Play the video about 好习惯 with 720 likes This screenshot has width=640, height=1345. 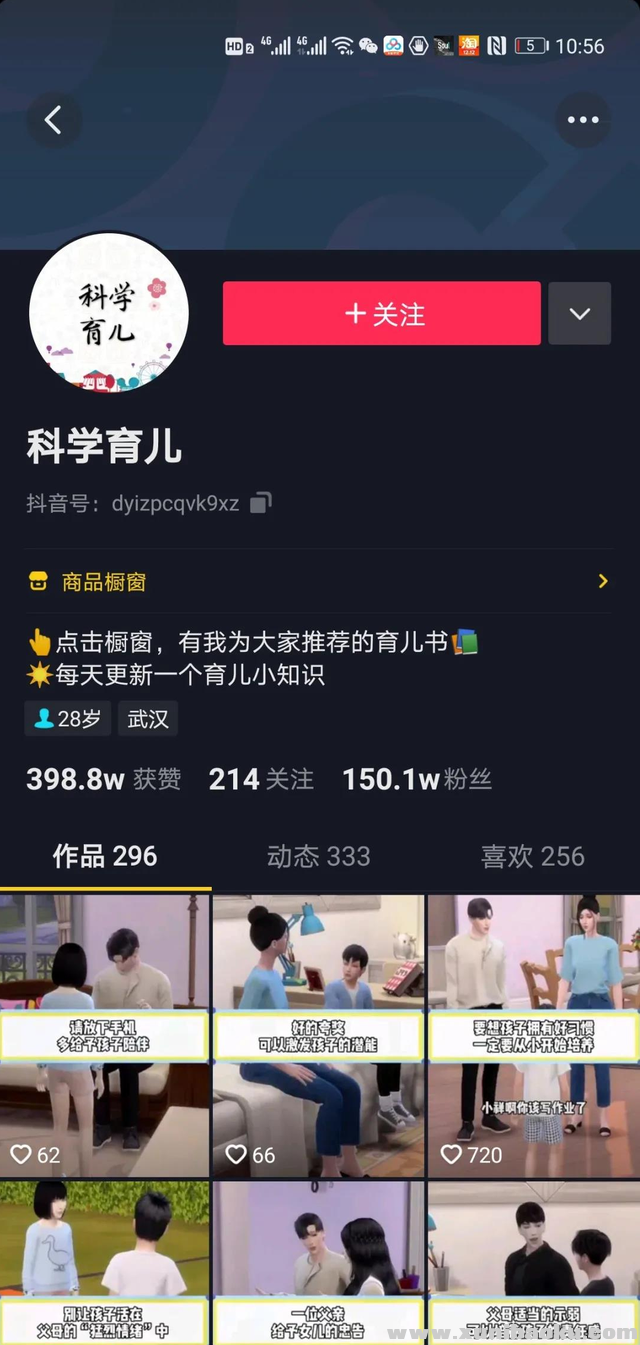click(x=533, y=1035)
